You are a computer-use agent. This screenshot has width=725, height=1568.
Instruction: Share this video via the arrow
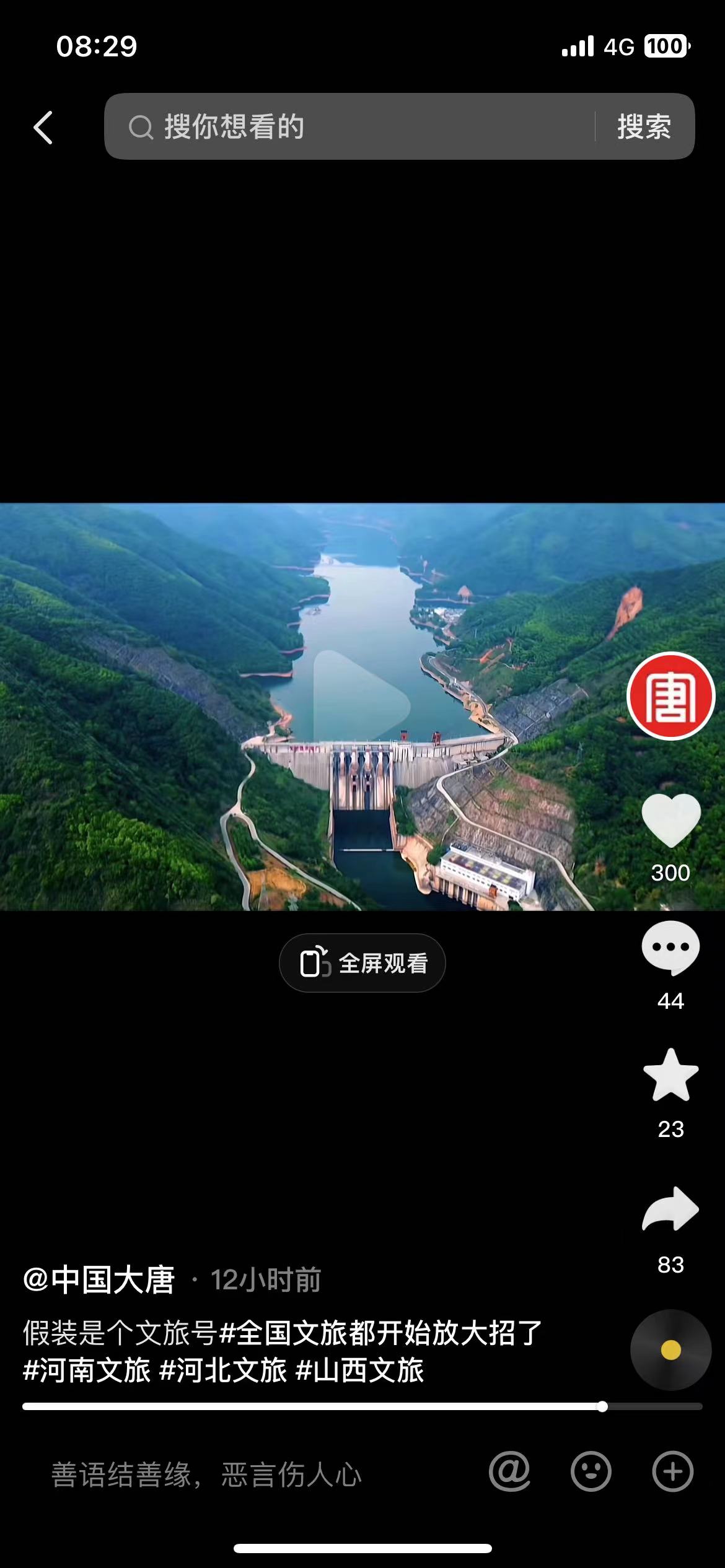pos(670,1209)
